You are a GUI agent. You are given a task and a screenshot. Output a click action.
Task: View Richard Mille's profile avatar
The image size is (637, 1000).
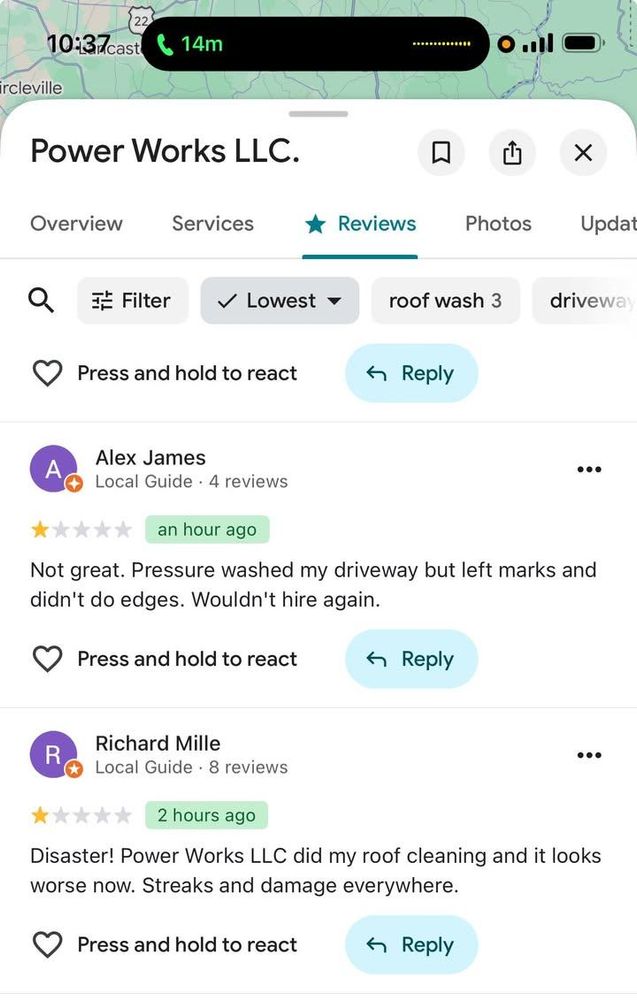[54, 755]
